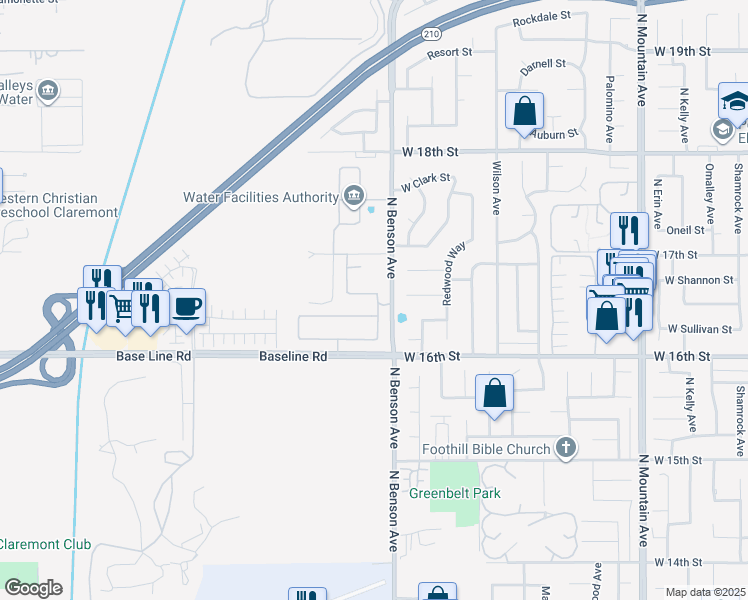Tap the graduation cap school marker
Viewport: 748px width, 600px height.
pyautogui.click(x=735, y=102)
